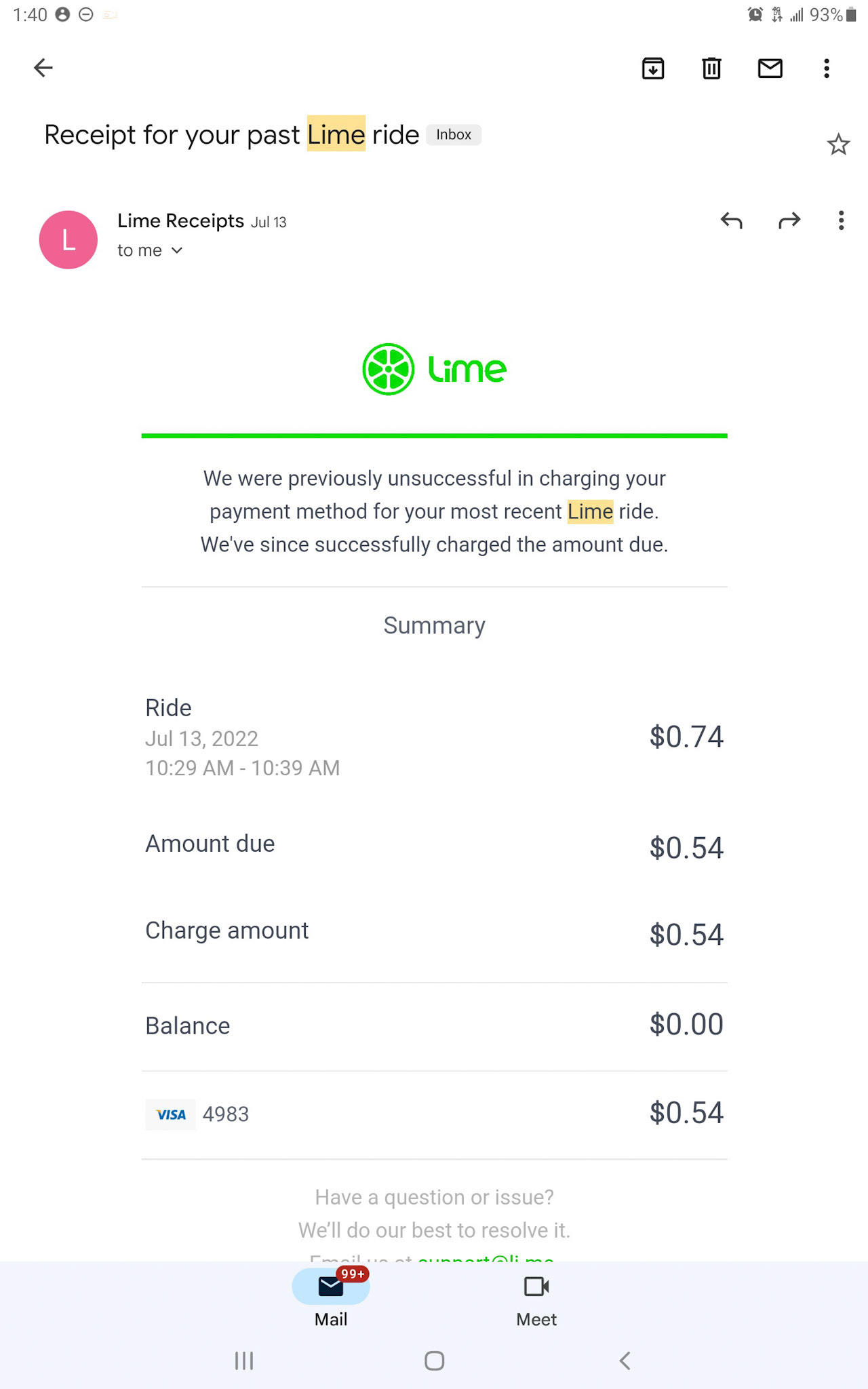Reply to Lime Receipts
This screenshot has height=1389, width=868.
point(732,220)
